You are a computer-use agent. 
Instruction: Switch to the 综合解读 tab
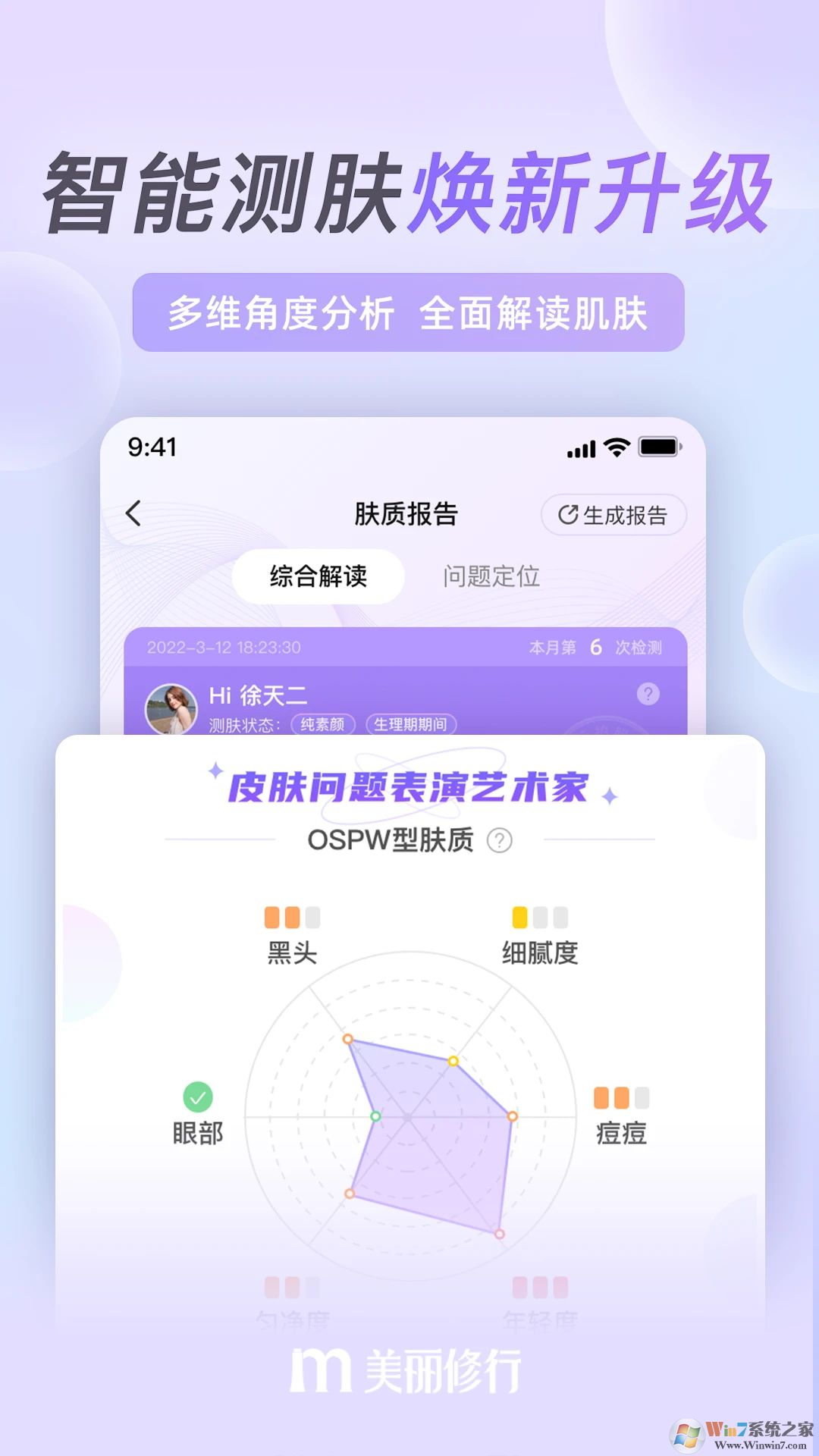point(319,575)
